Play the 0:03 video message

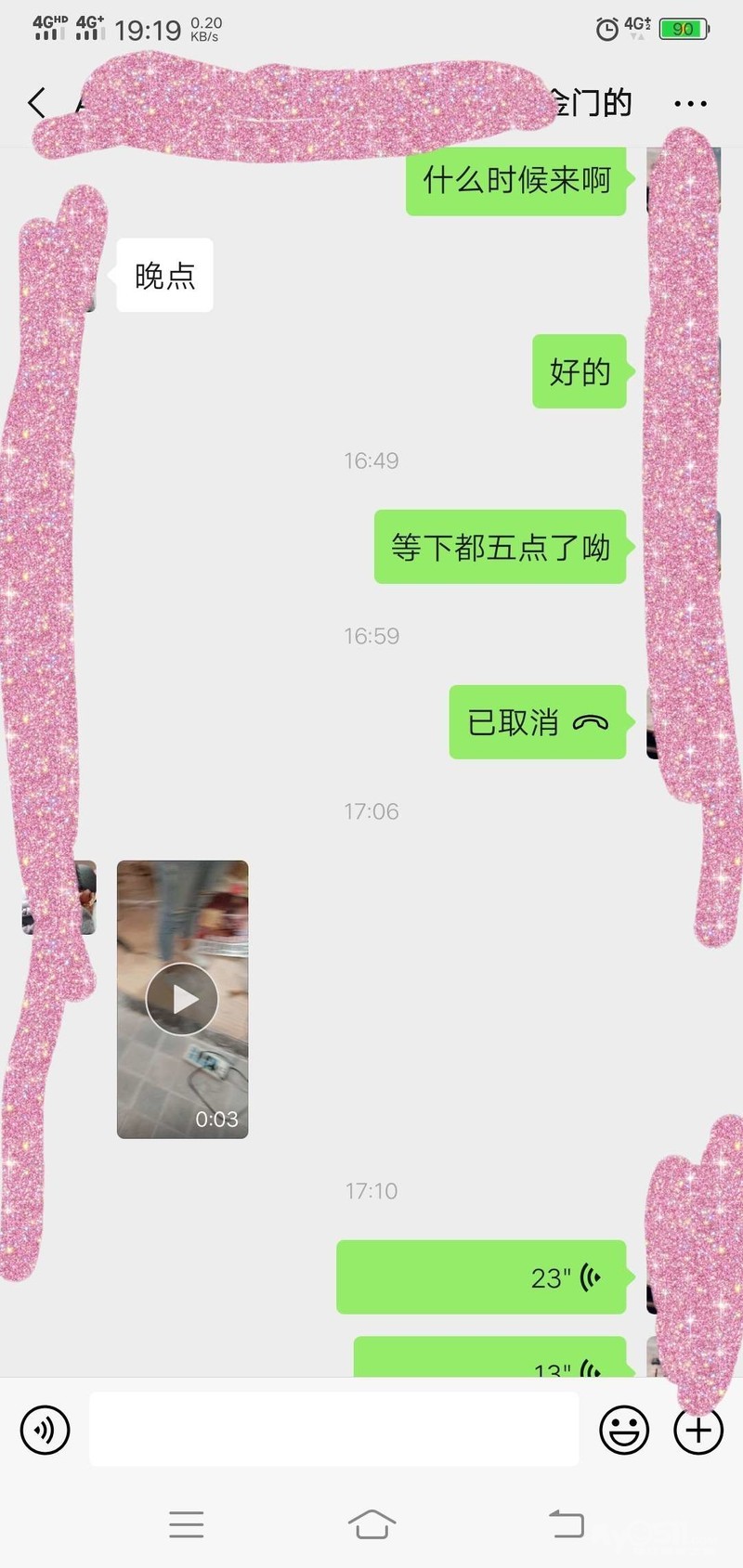pyautogui.click(x=182, y=999)
